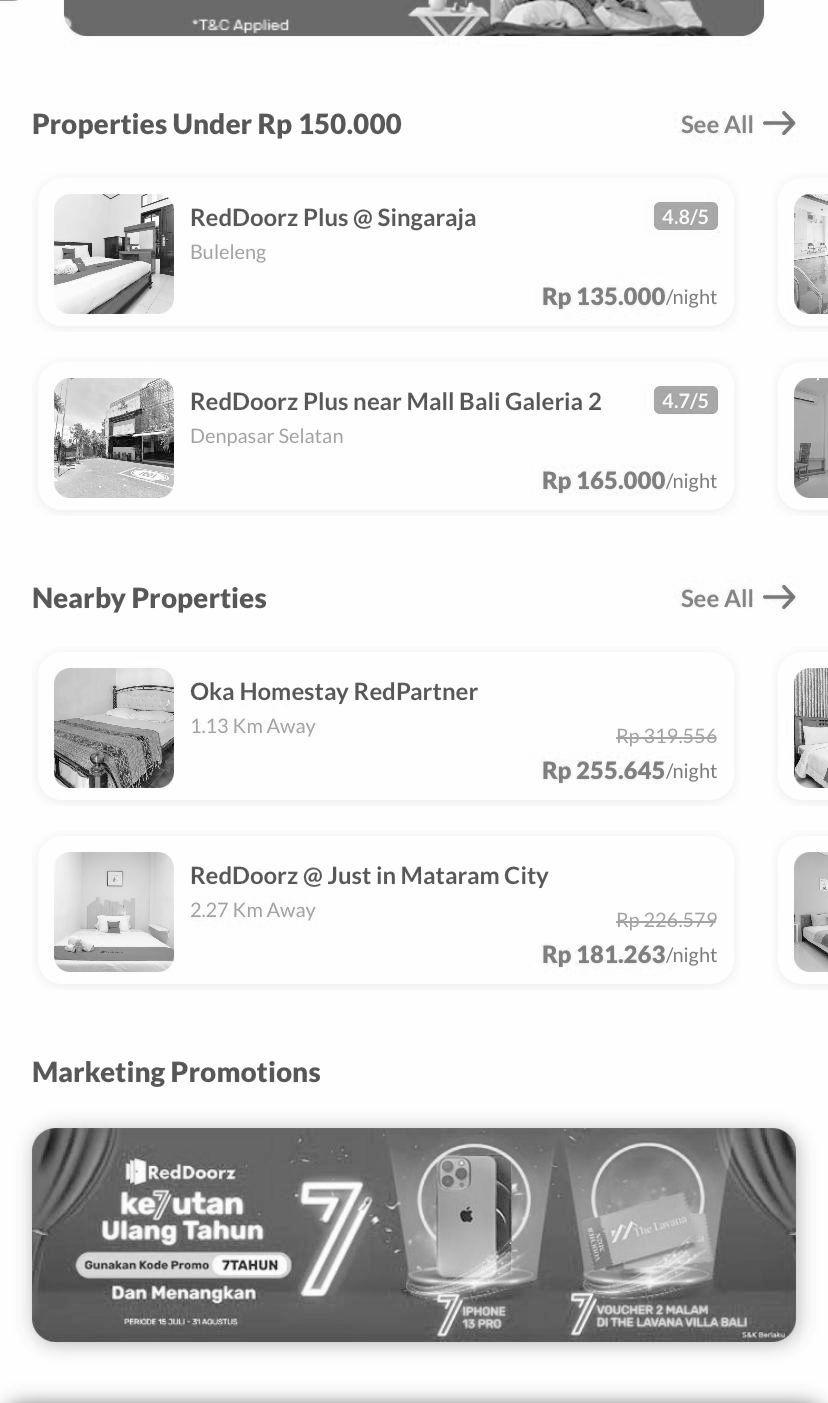Image resolution: width=828 pixels, height=1403 pixels.
Task: Open RedDoorz Plus near Mall Bali Galeria 2
Action: [x=386, y=437]
